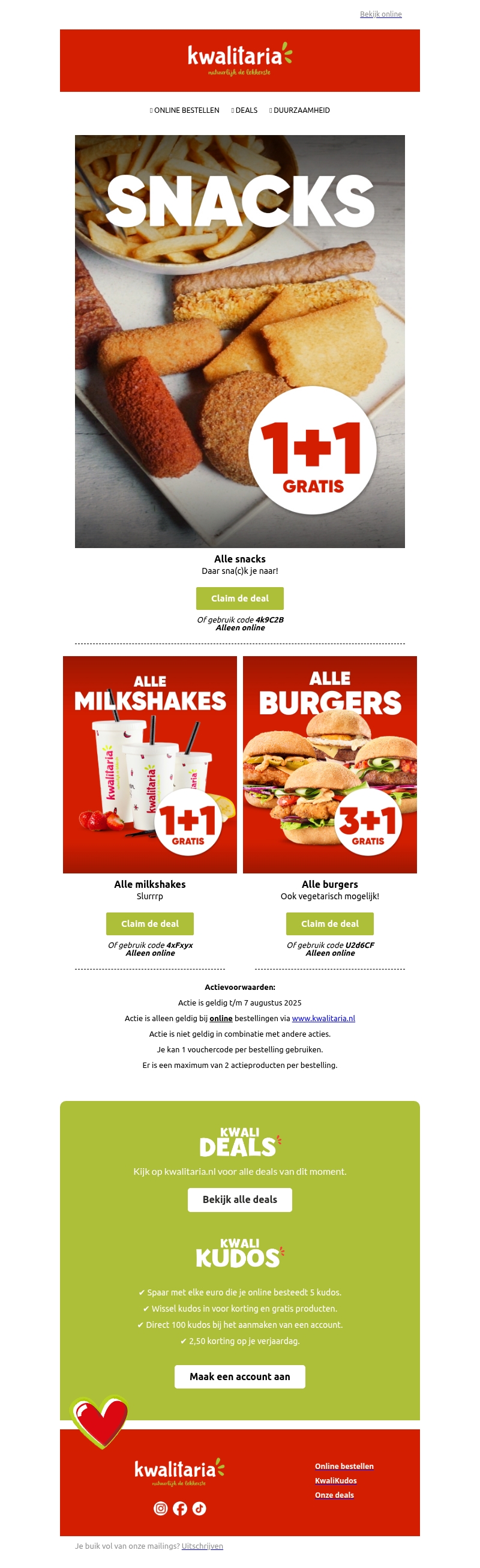
Task: Tap the Bekijk alle deals button
Action: [x=239, y=1199]
